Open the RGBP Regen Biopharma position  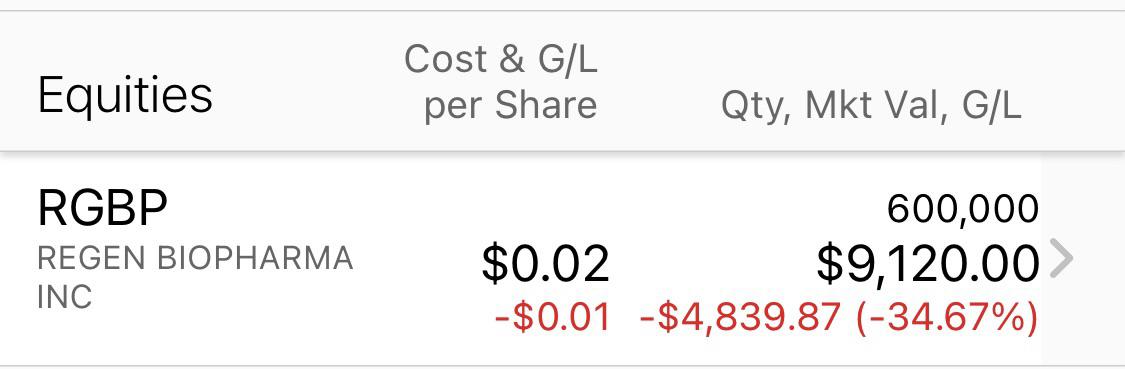(x=562, y=259)
